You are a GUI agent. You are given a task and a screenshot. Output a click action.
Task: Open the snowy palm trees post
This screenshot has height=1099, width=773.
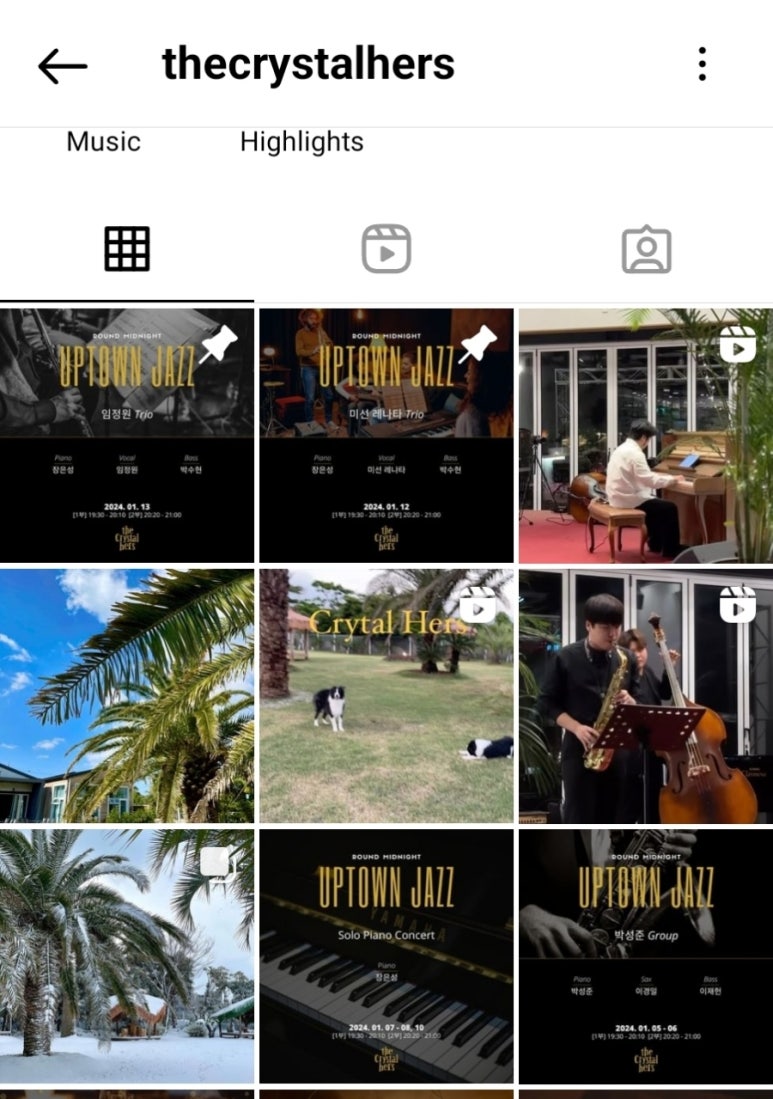point(127,955)
